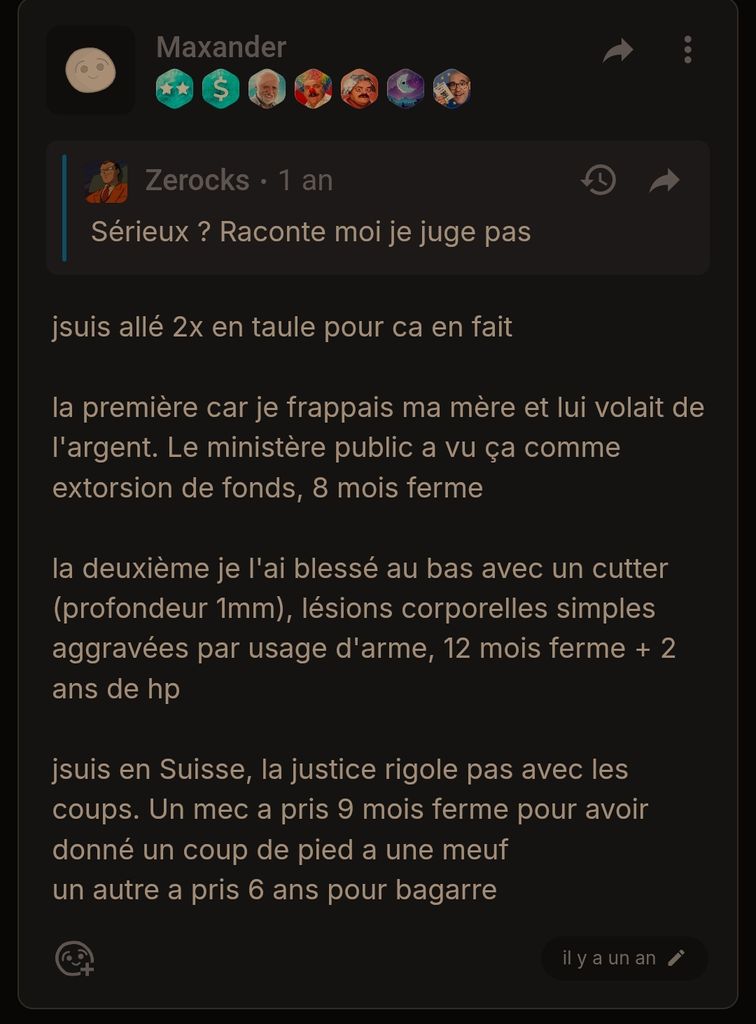Tap the green dollar badge
The width and height of the screenshot is (756, 1024).
pos(220,89)
